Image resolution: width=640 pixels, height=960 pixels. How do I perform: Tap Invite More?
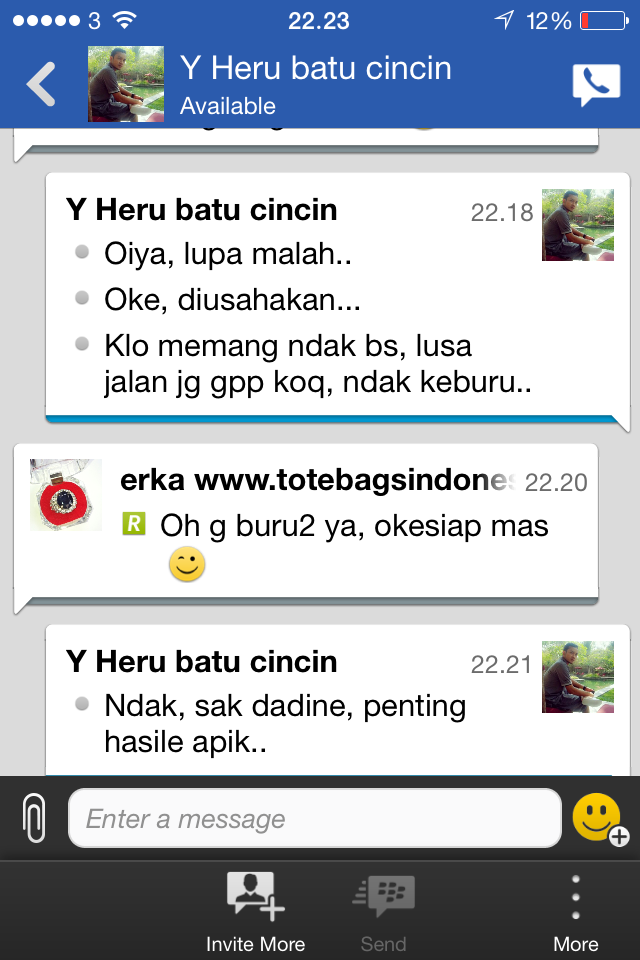pyautogui.click(x=255, y=912)
